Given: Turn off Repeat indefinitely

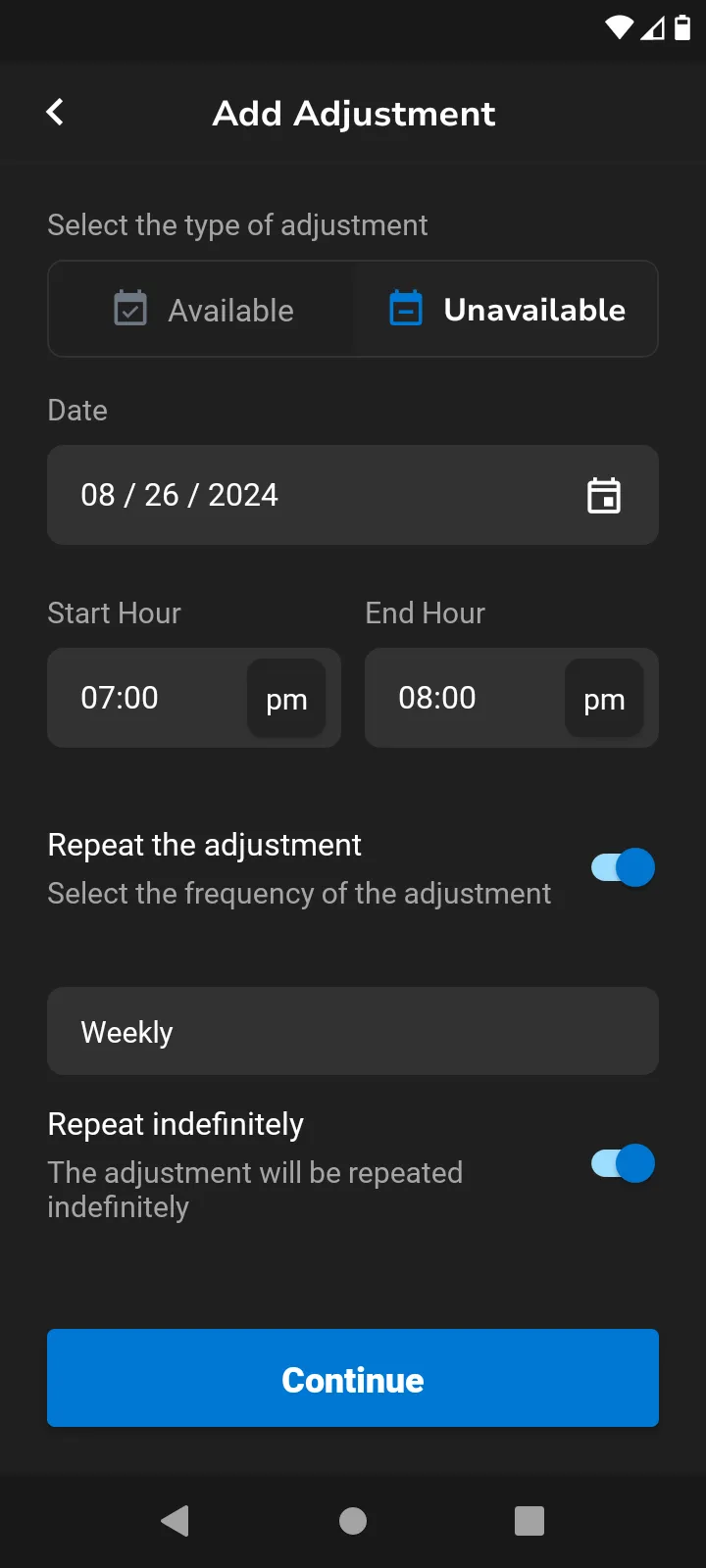Looking at the screenshot, I should (623, 1163).
